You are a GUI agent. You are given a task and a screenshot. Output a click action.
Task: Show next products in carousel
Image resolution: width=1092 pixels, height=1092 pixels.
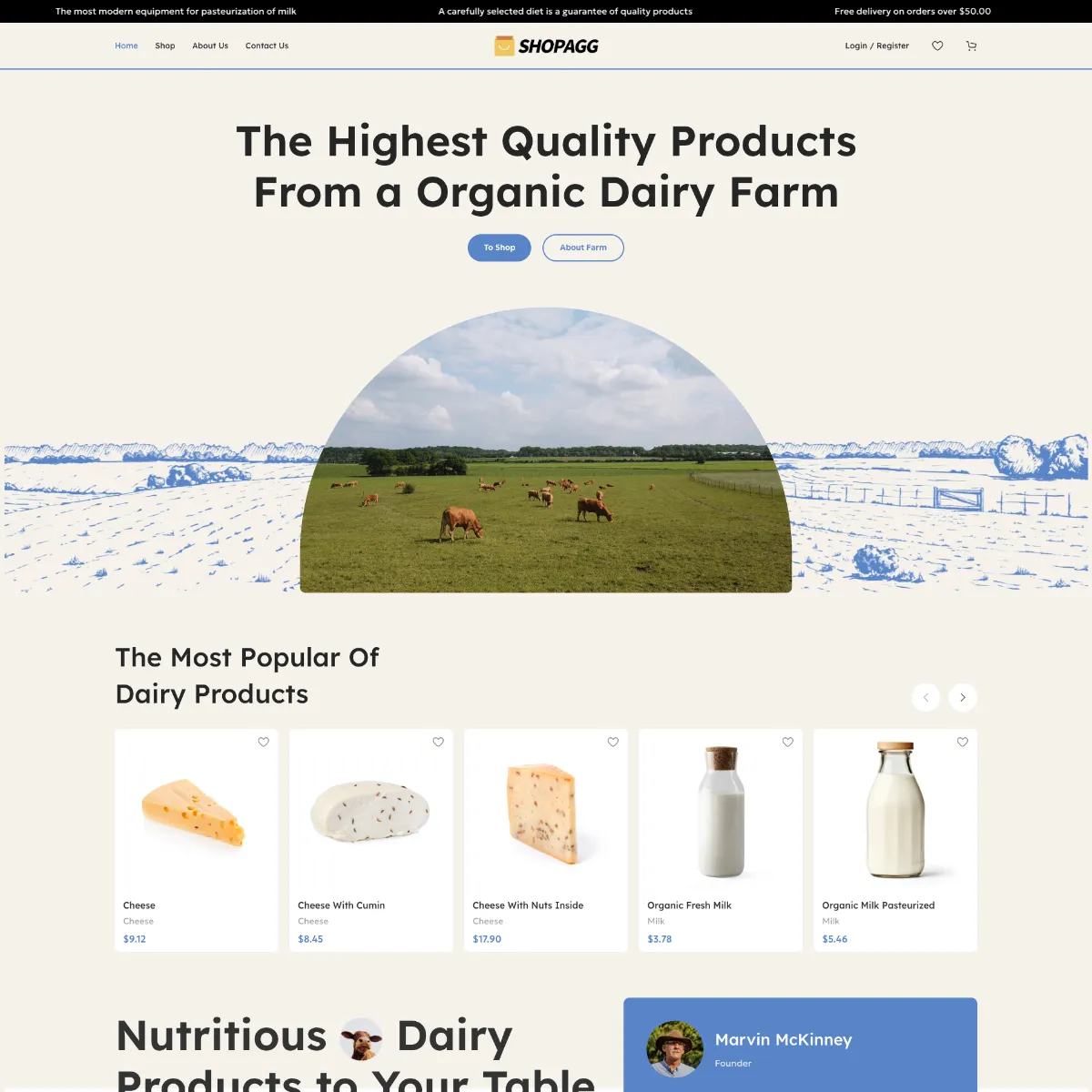click(x=963, y=697)
